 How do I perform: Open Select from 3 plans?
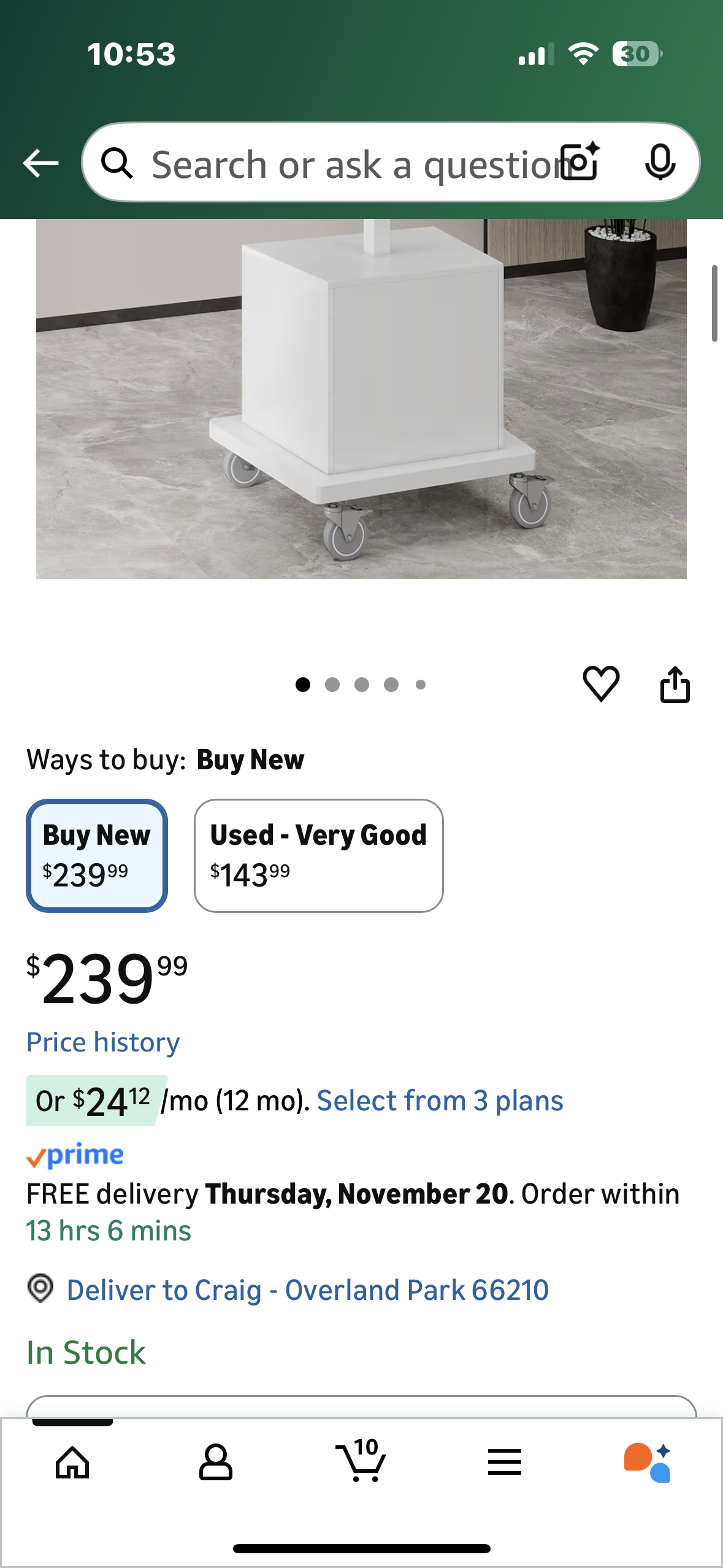tap(439, 1100)
